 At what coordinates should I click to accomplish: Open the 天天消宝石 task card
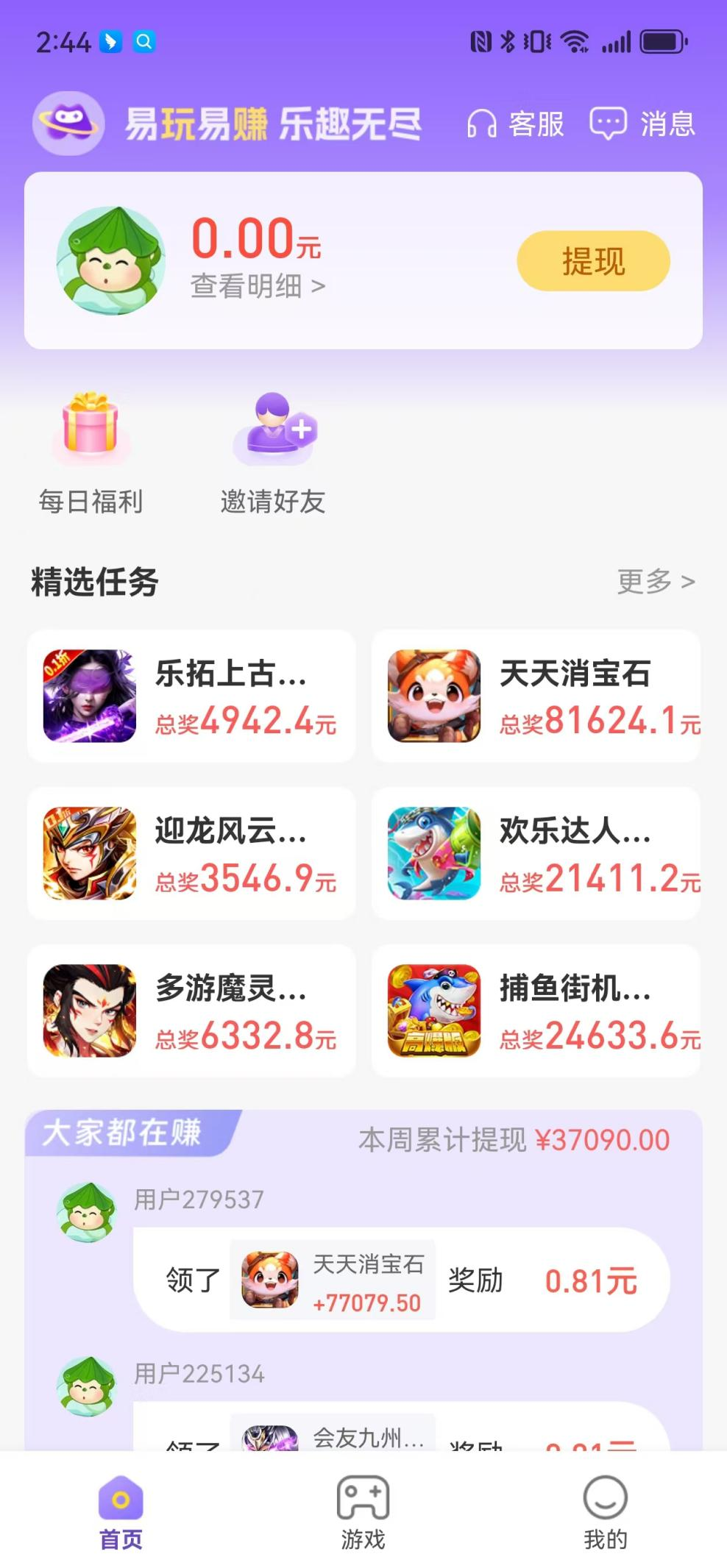[536, 696]
